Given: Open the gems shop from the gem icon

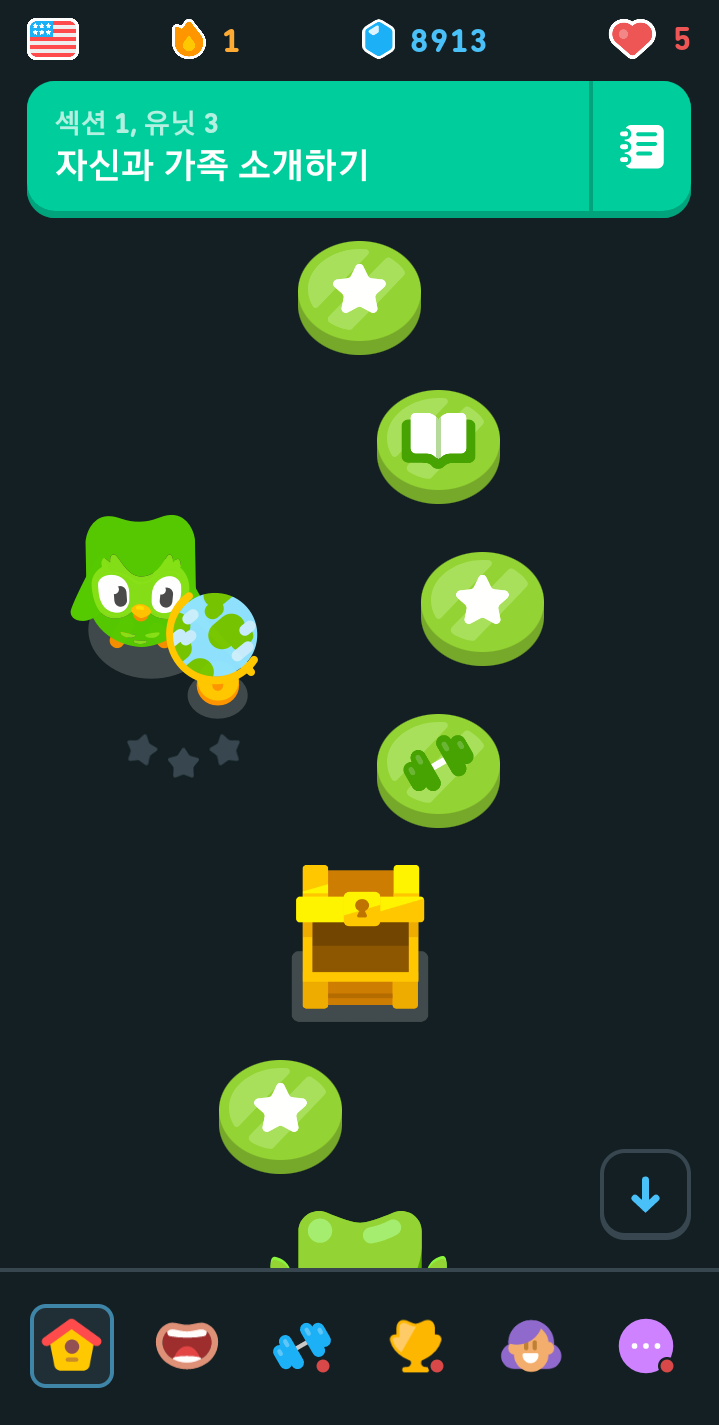Looking at the screenshot, I should click(x=378, y=40).
